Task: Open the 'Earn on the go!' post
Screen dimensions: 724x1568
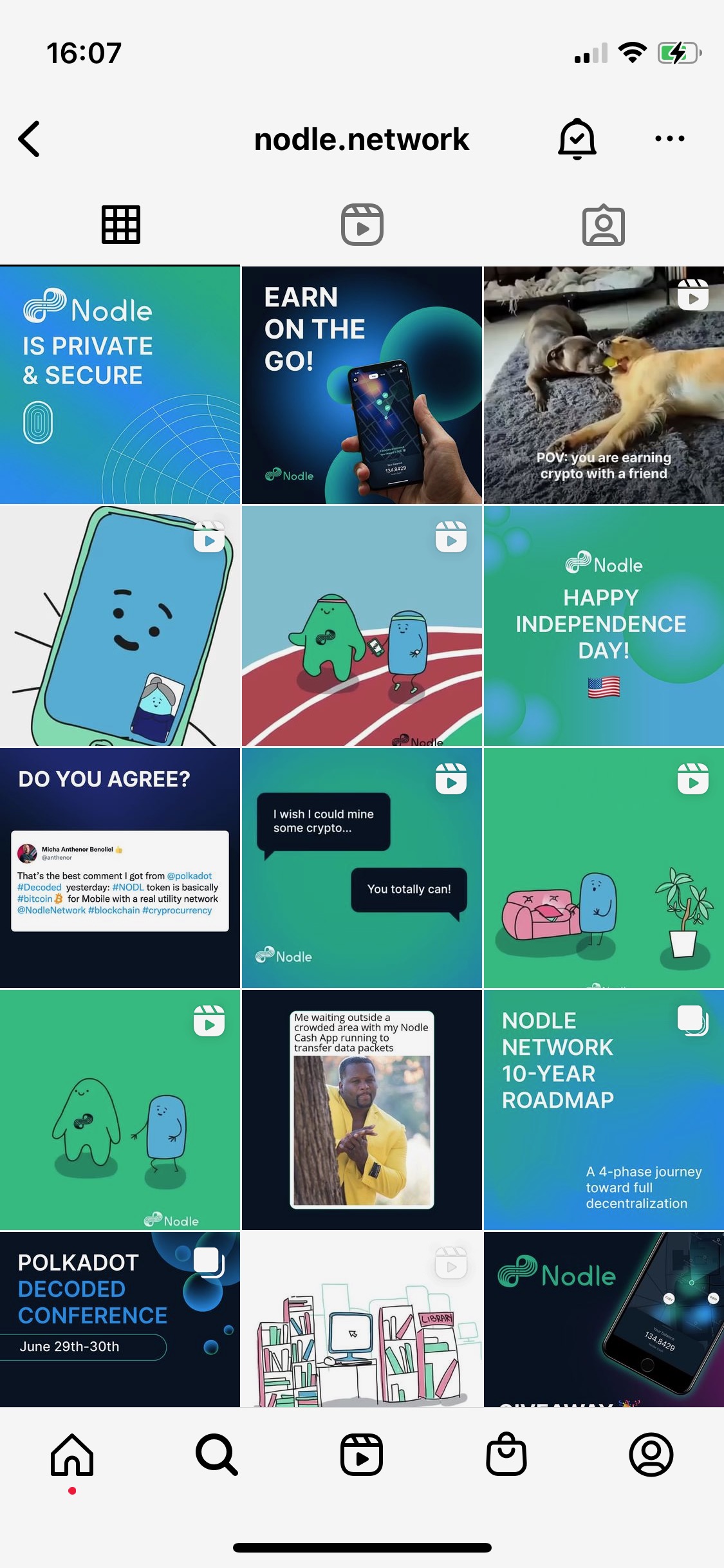Action: coord(362,385)
